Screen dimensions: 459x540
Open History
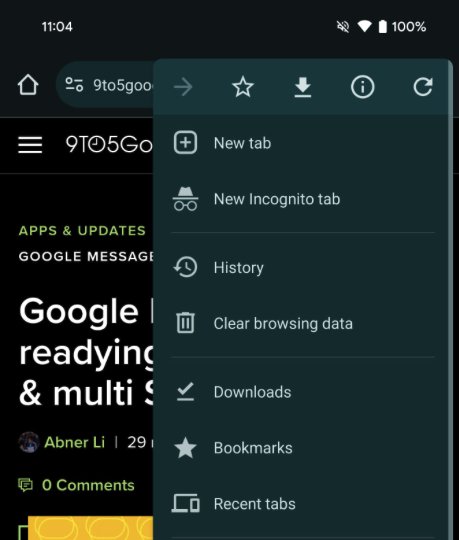click(x=303, y=268)
